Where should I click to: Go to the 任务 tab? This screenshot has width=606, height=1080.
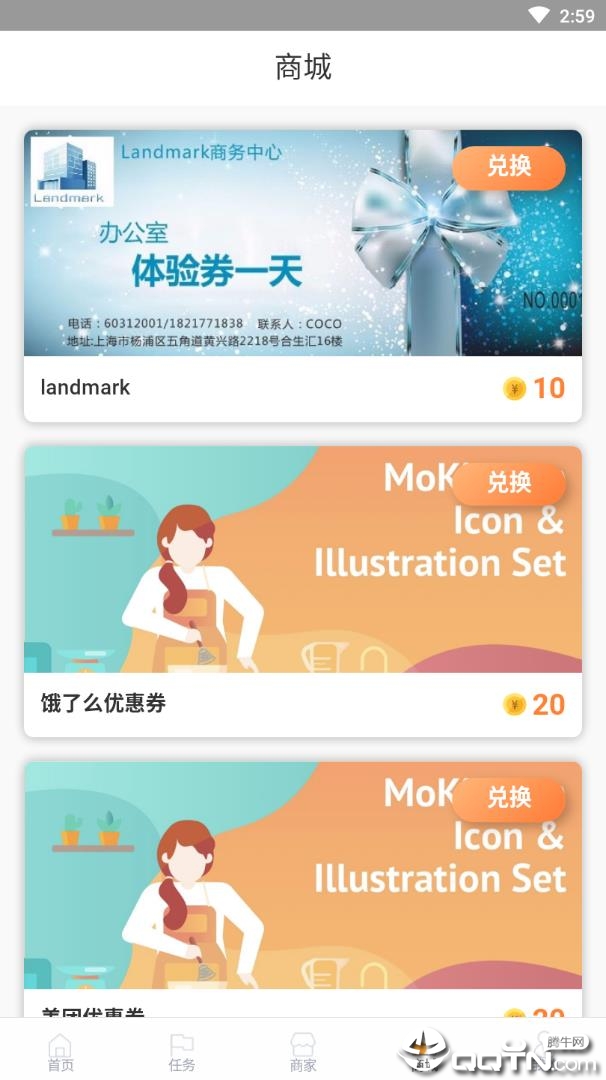point(181,1052)
